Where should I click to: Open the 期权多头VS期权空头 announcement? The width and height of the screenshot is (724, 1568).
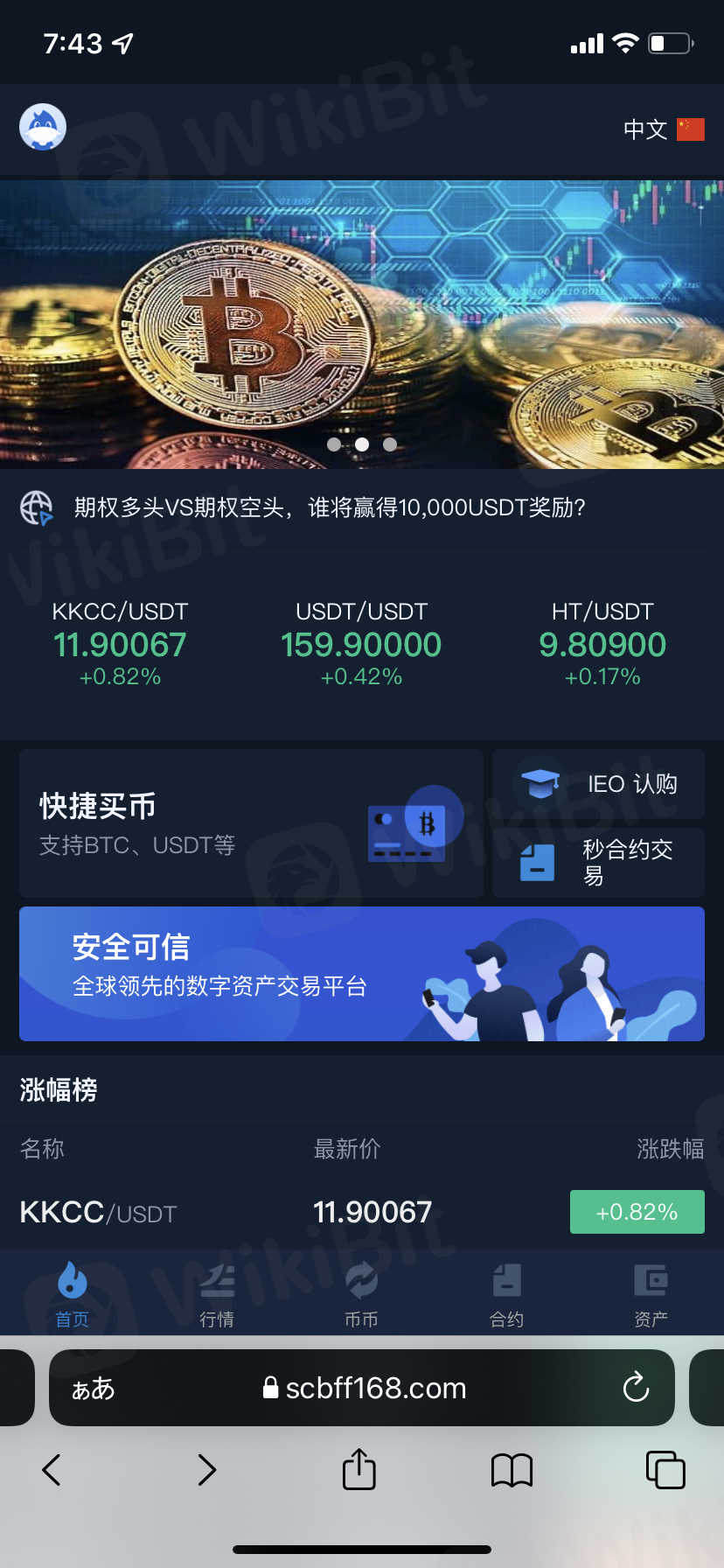click(x=329, y=507)
